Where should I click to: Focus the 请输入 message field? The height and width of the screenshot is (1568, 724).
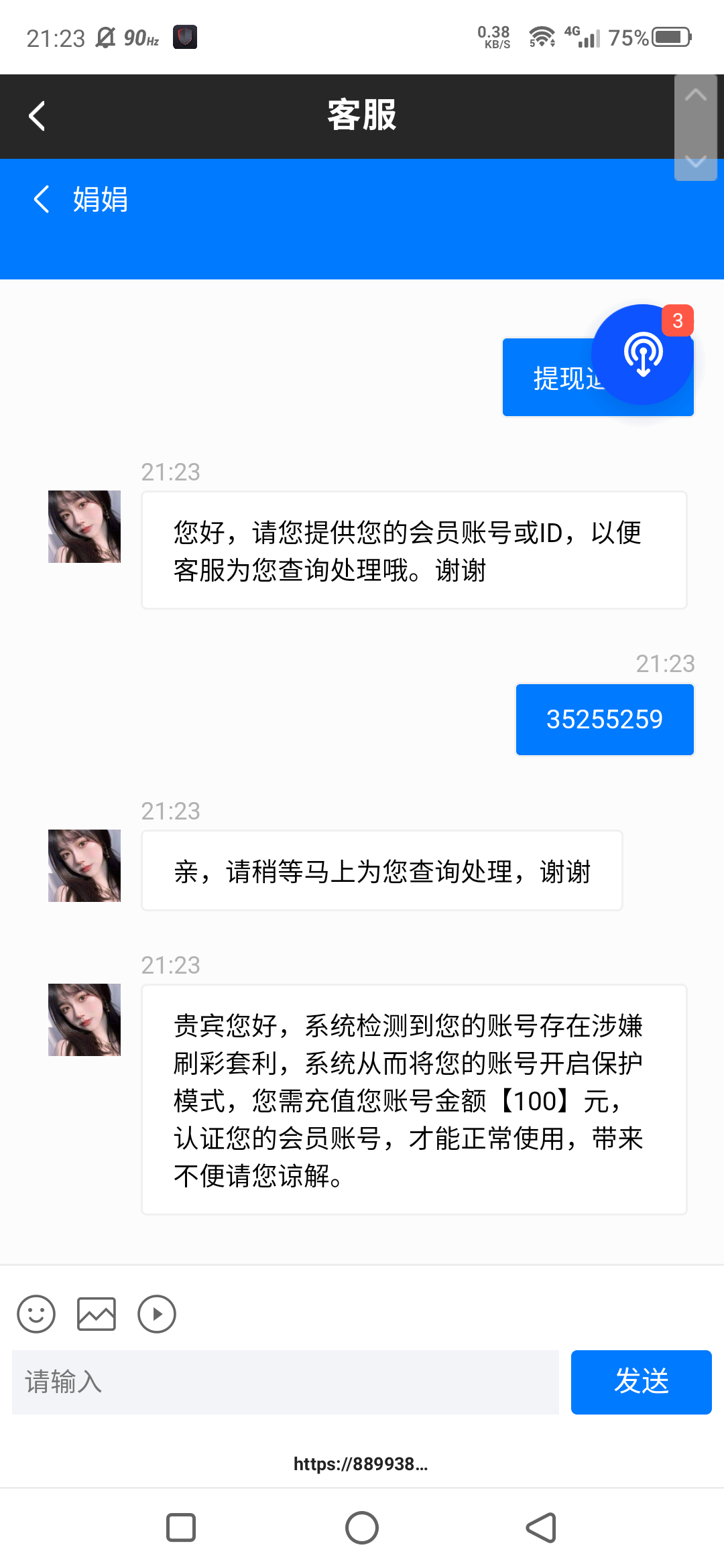click(286, 1382)
